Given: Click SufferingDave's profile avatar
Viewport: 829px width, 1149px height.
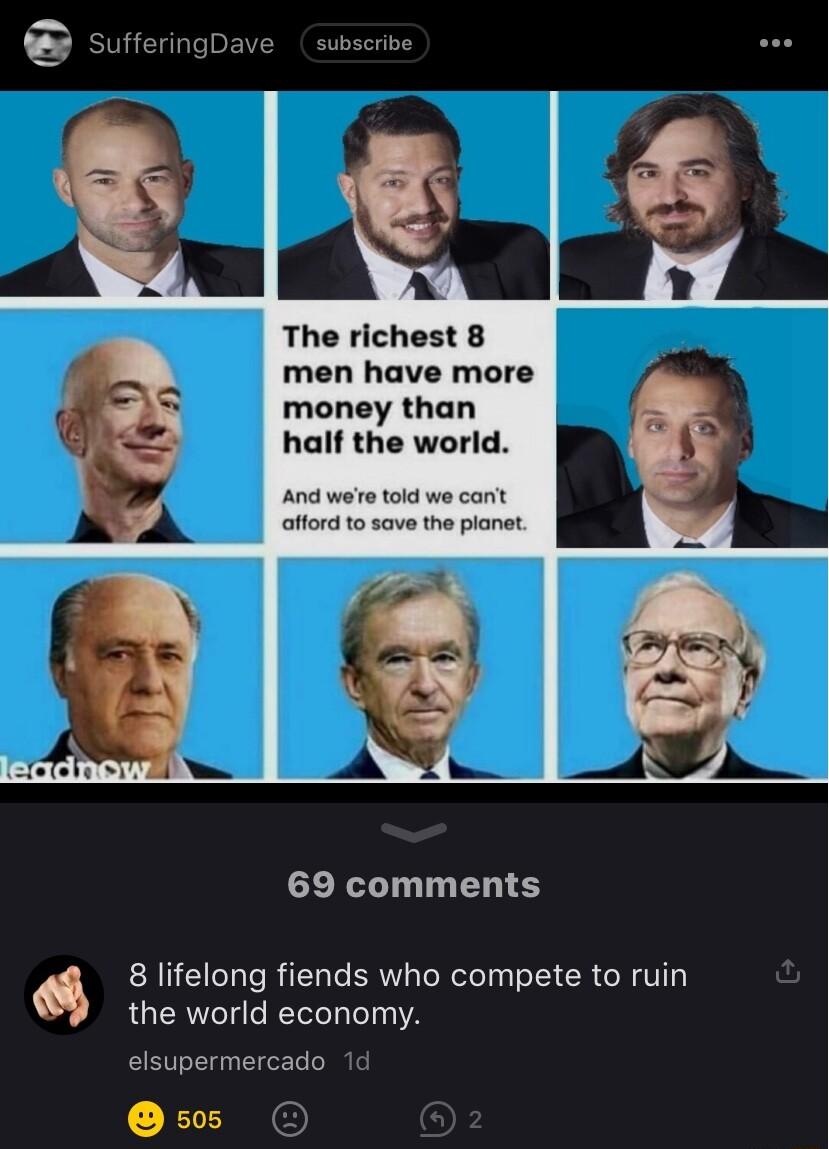Looking at the screenshot, I should pos(44,43).
